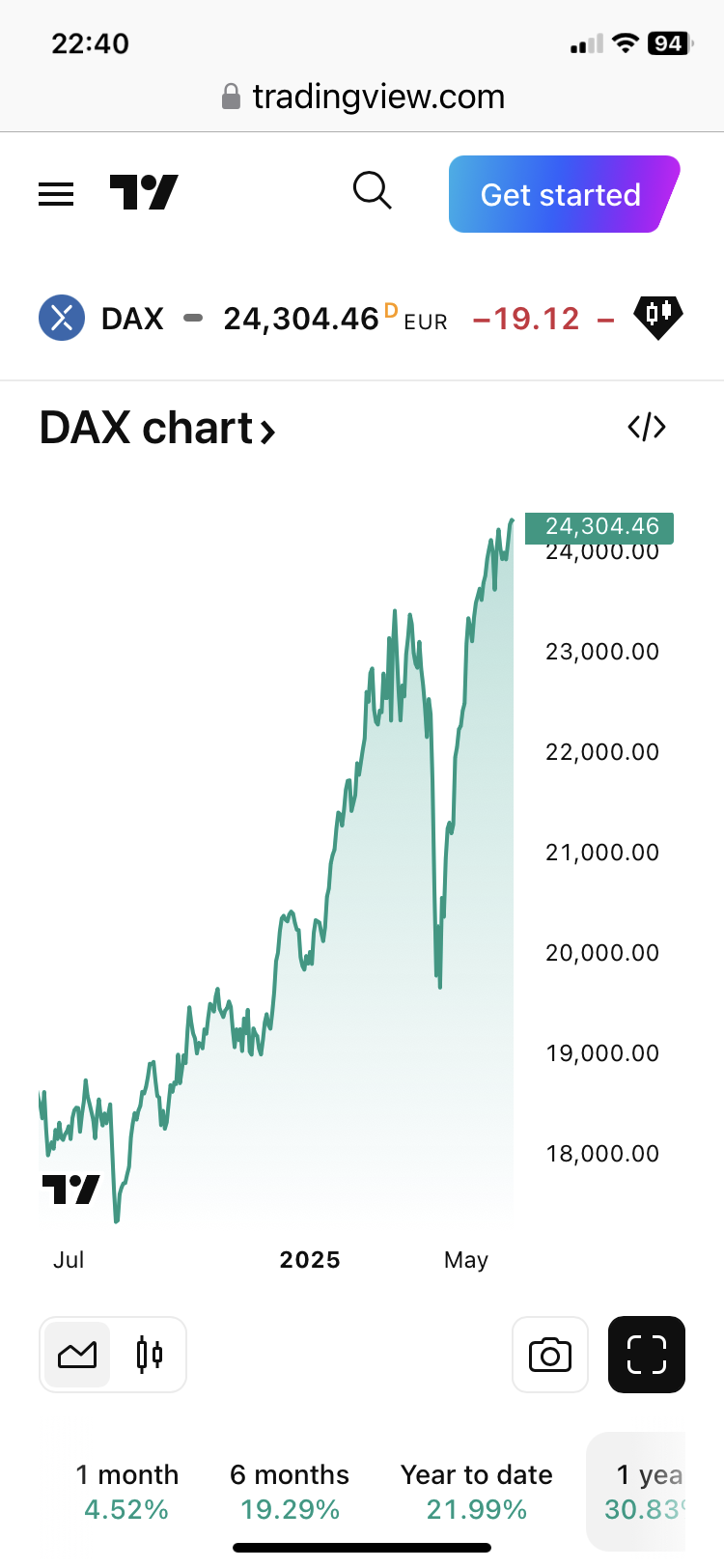Open the embed code icon

tap(646, 427)
